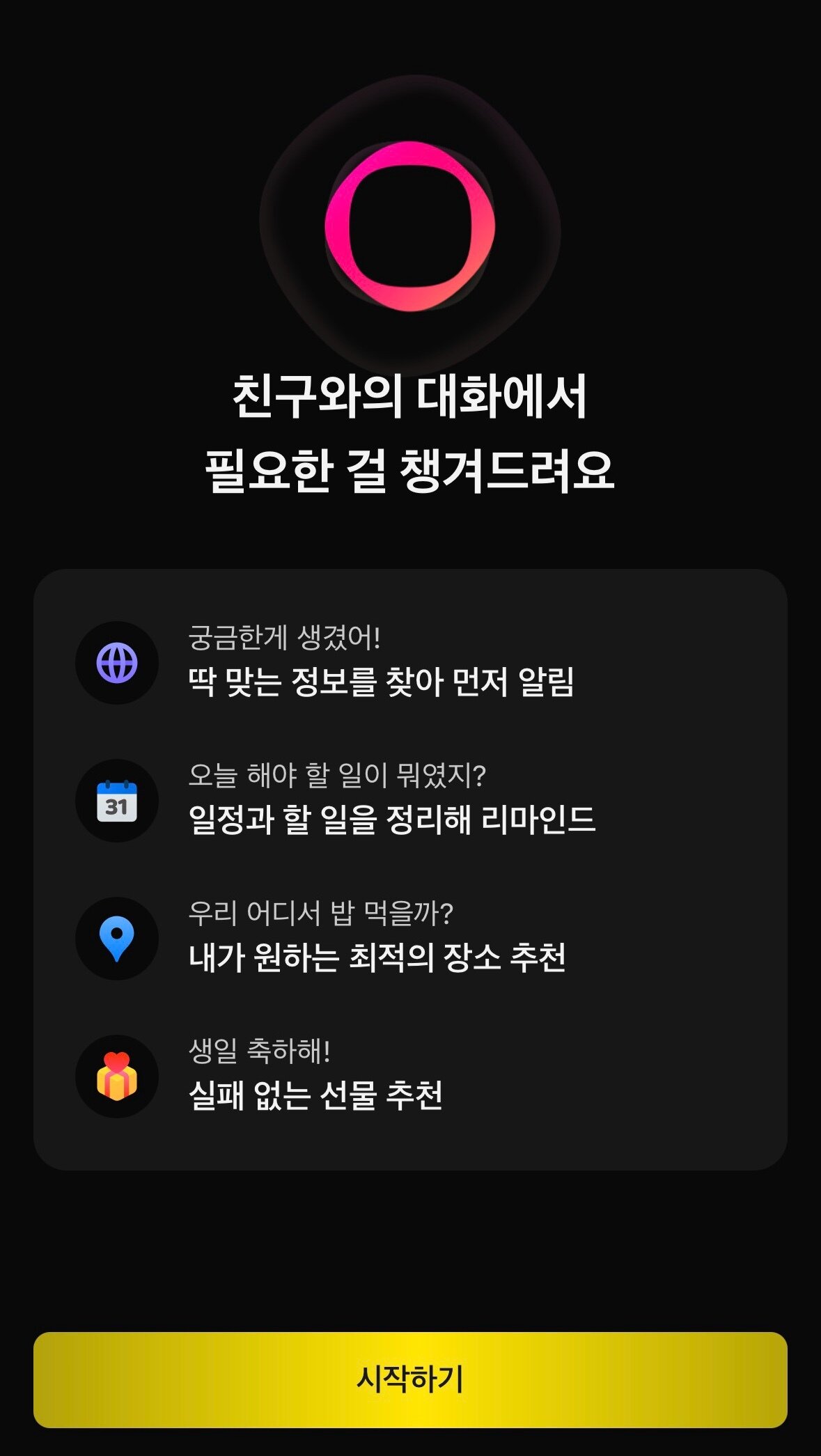Viewport: 821px width, 1456px height.
Task: Select the feature list card panel
Action: 410,870
